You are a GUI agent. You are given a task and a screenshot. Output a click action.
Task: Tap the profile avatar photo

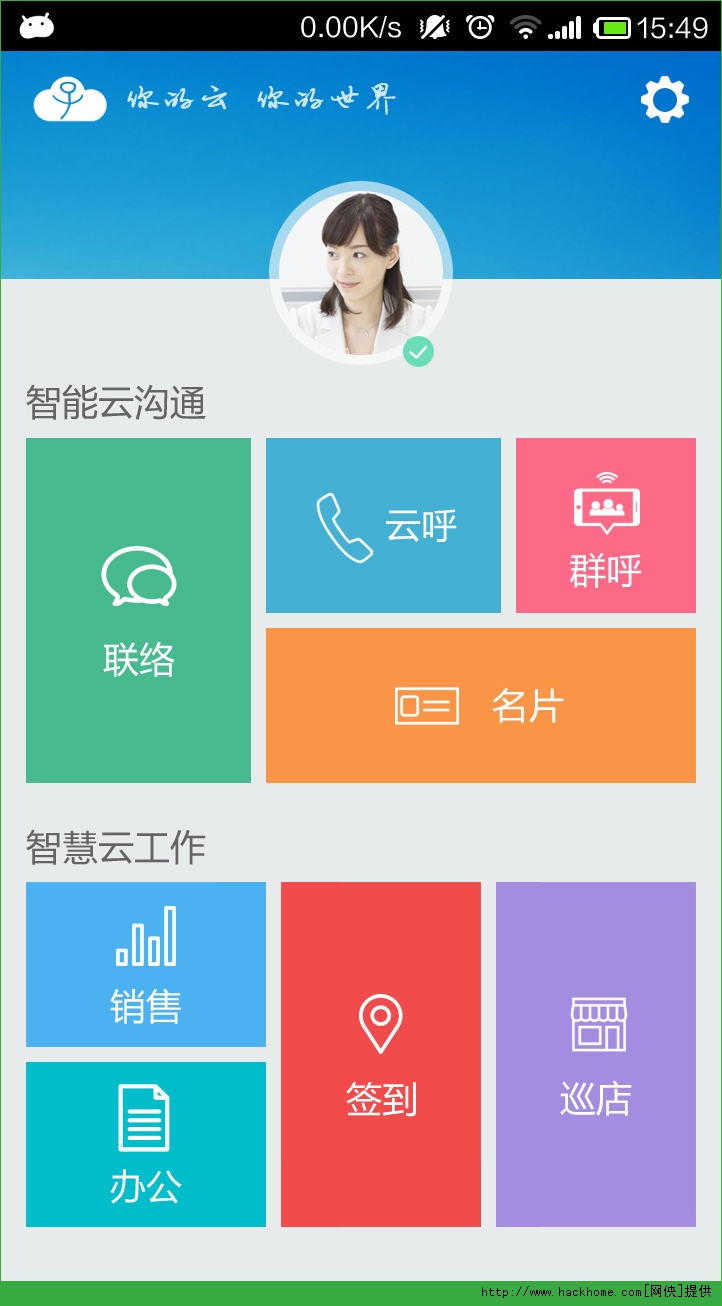pos(361,273)
